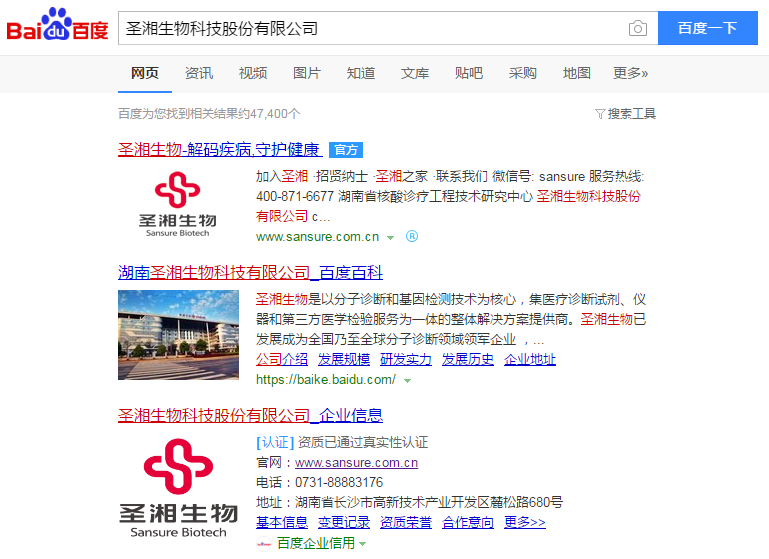This screenshot has height=559, width=769.
Task: Open the 文库 tab
Action: pos(415,73)
